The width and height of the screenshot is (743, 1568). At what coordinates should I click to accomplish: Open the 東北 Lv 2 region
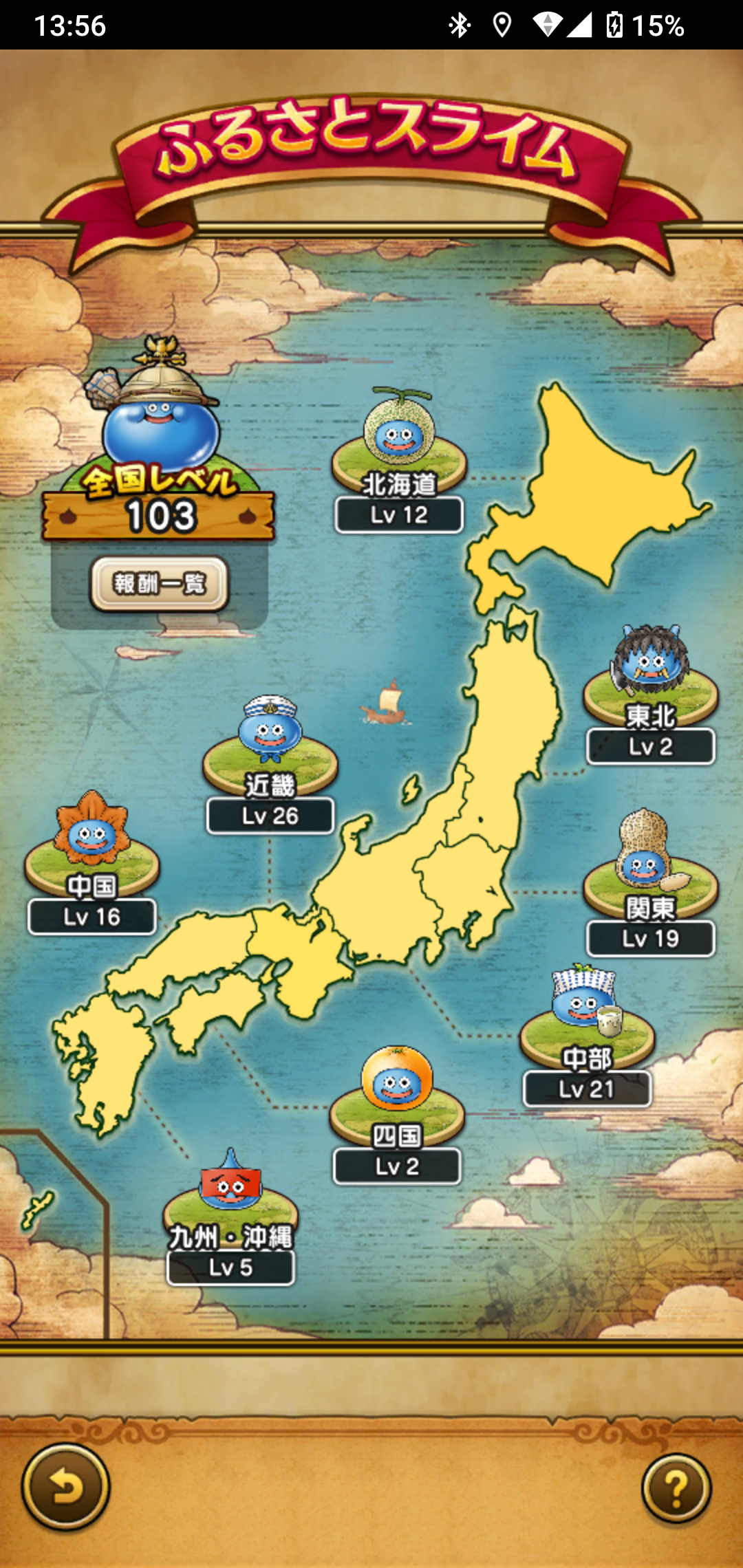pos(650,695)
